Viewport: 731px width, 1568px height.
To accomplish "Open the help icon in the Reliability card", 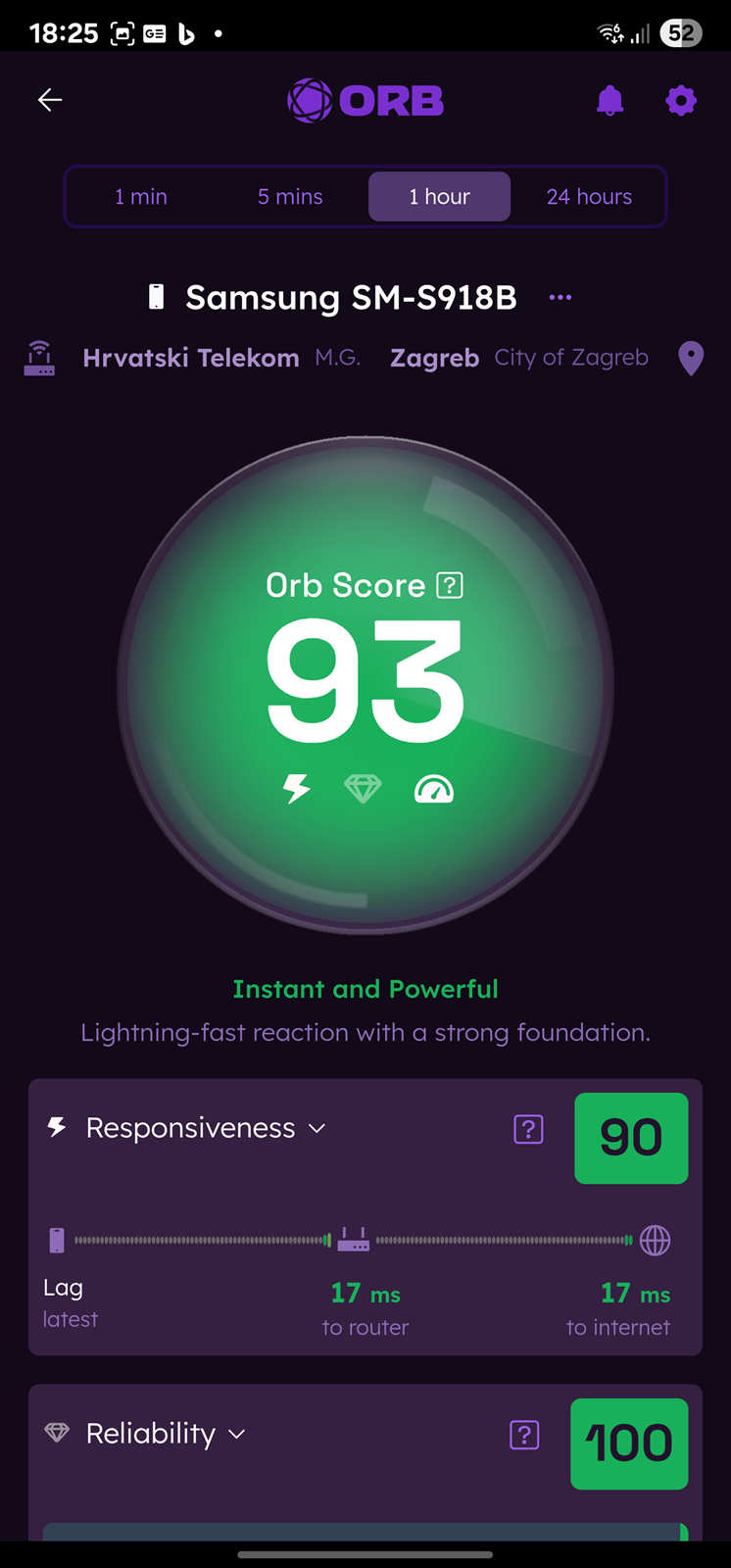I will pos(525,1436).
